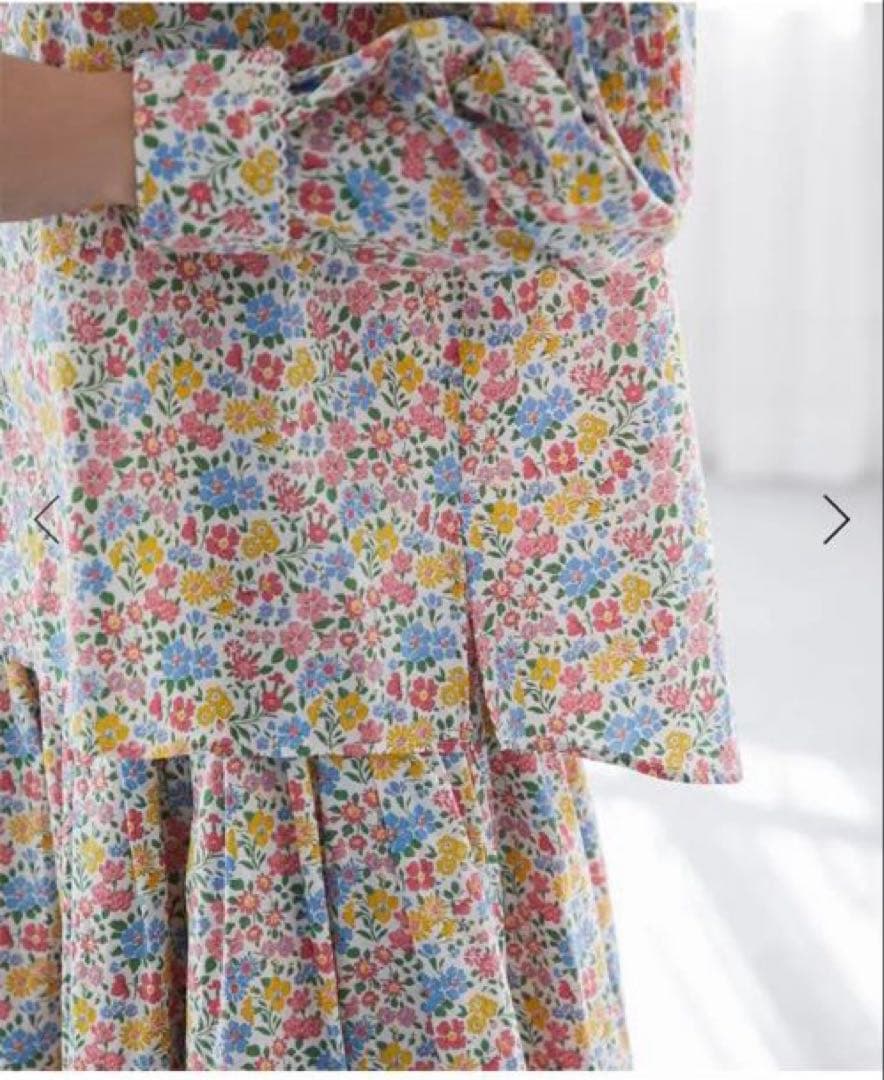This screenshot has height=1080, width=884.
Task: Show the next product photo
Action: (x=836, y=520)
